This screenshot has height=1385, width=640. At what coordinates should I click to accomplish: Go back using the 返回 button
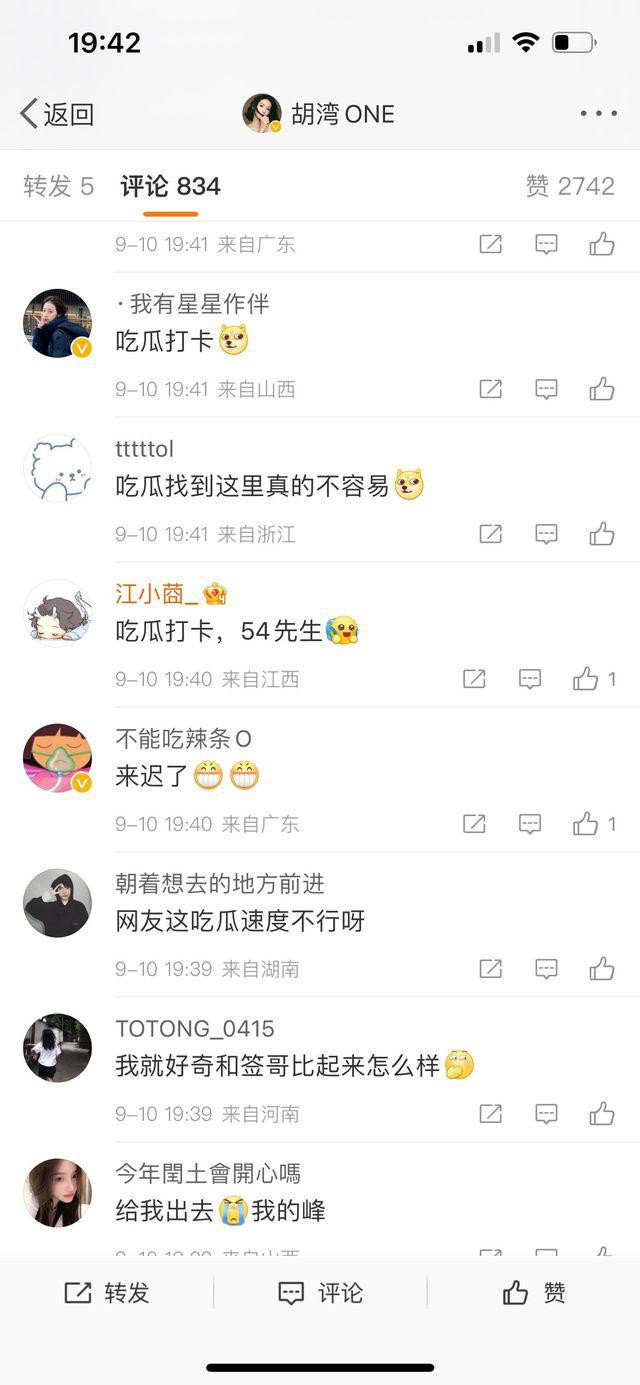[58, 114]
